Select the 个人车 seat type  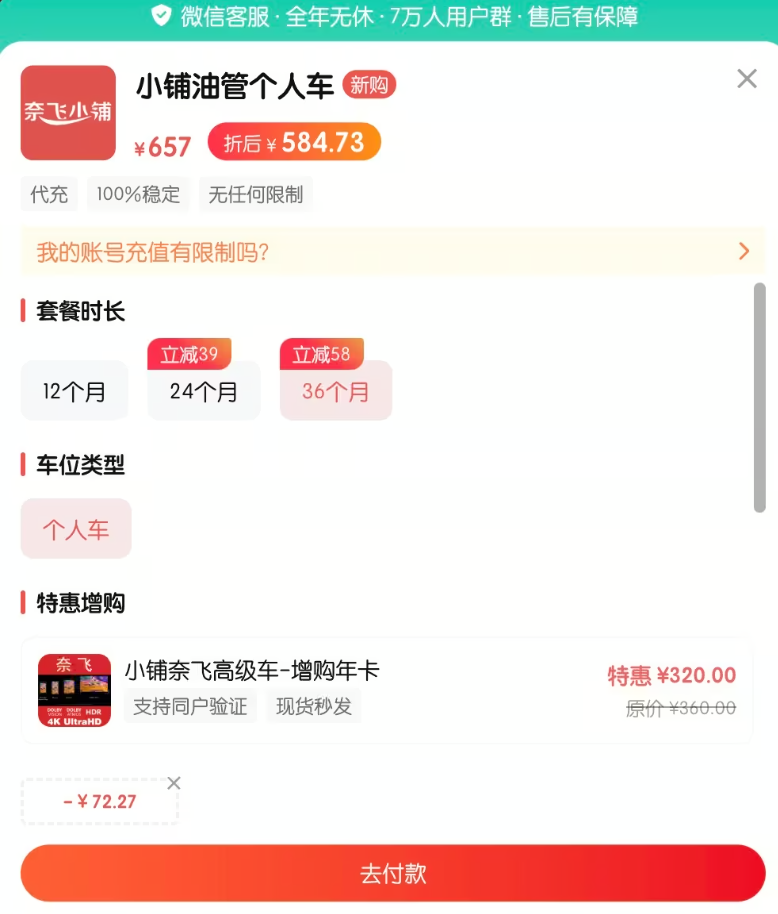76,529
